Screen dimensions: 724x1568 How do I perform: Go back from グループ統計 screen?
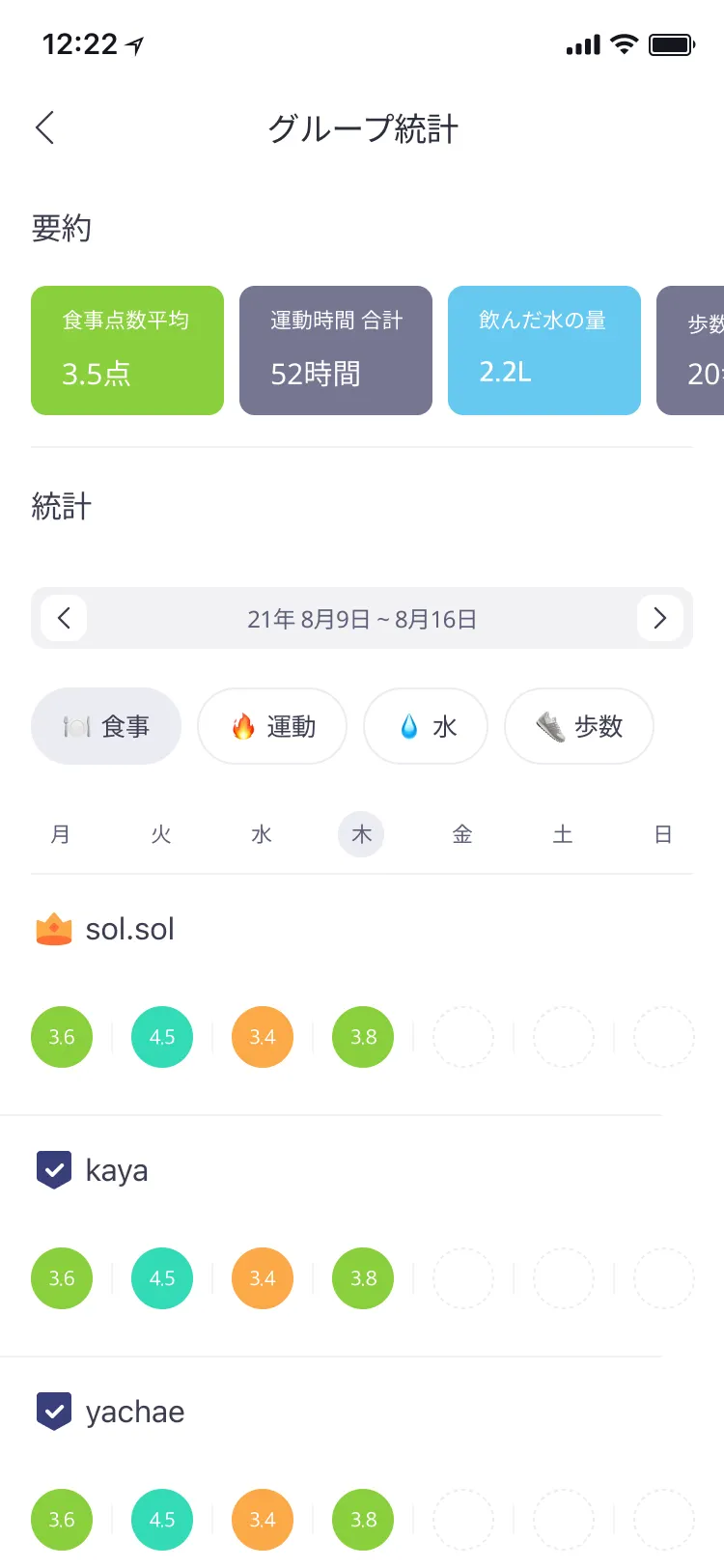tap(45, 127)
